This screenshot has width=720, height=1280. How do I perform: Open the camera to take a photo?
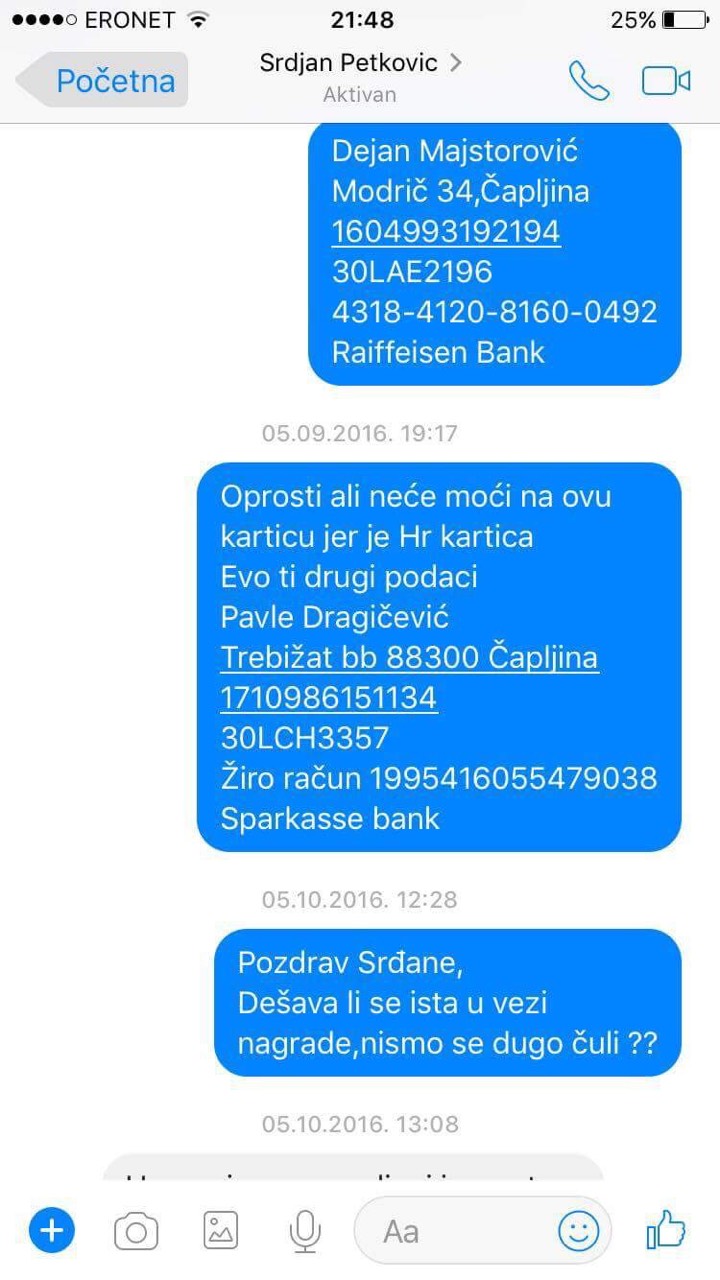pyautogui.click(x=136, y=1230)
